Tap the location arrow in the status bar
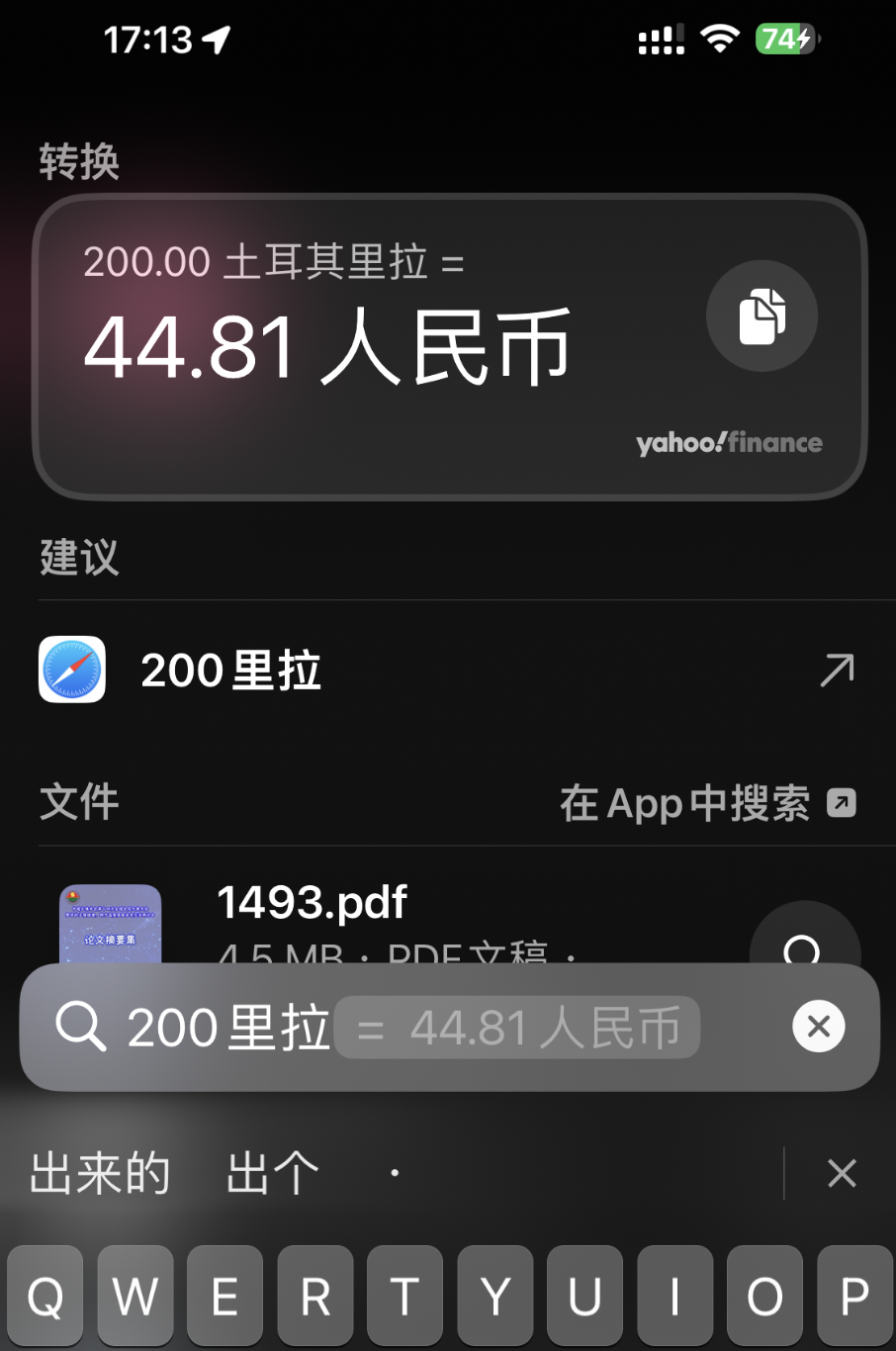896x1351 pixels. 217,38
